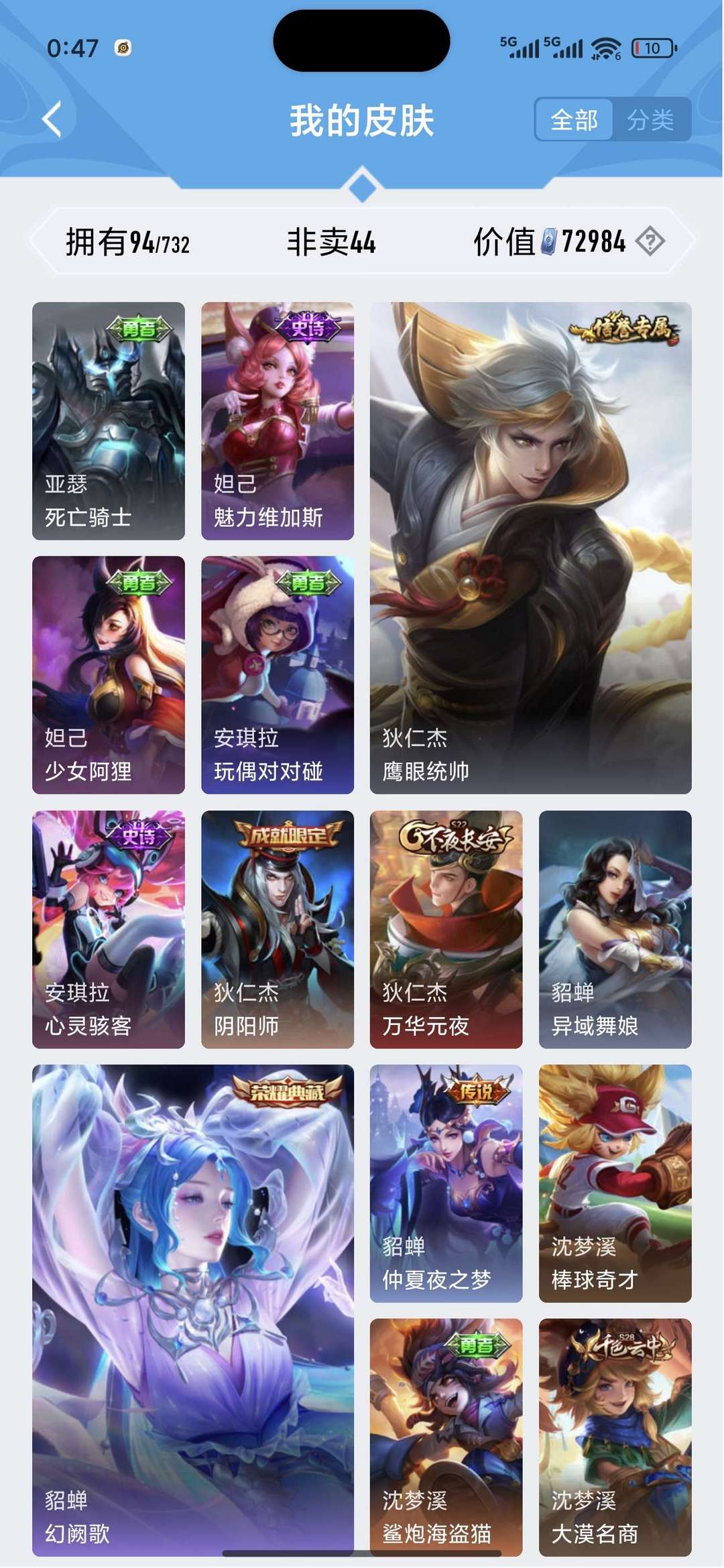Viewport: 724px width, 1568px height.
Task: Open the 貂蝉 异域舞娘 skin
Action: coord(615,930)
